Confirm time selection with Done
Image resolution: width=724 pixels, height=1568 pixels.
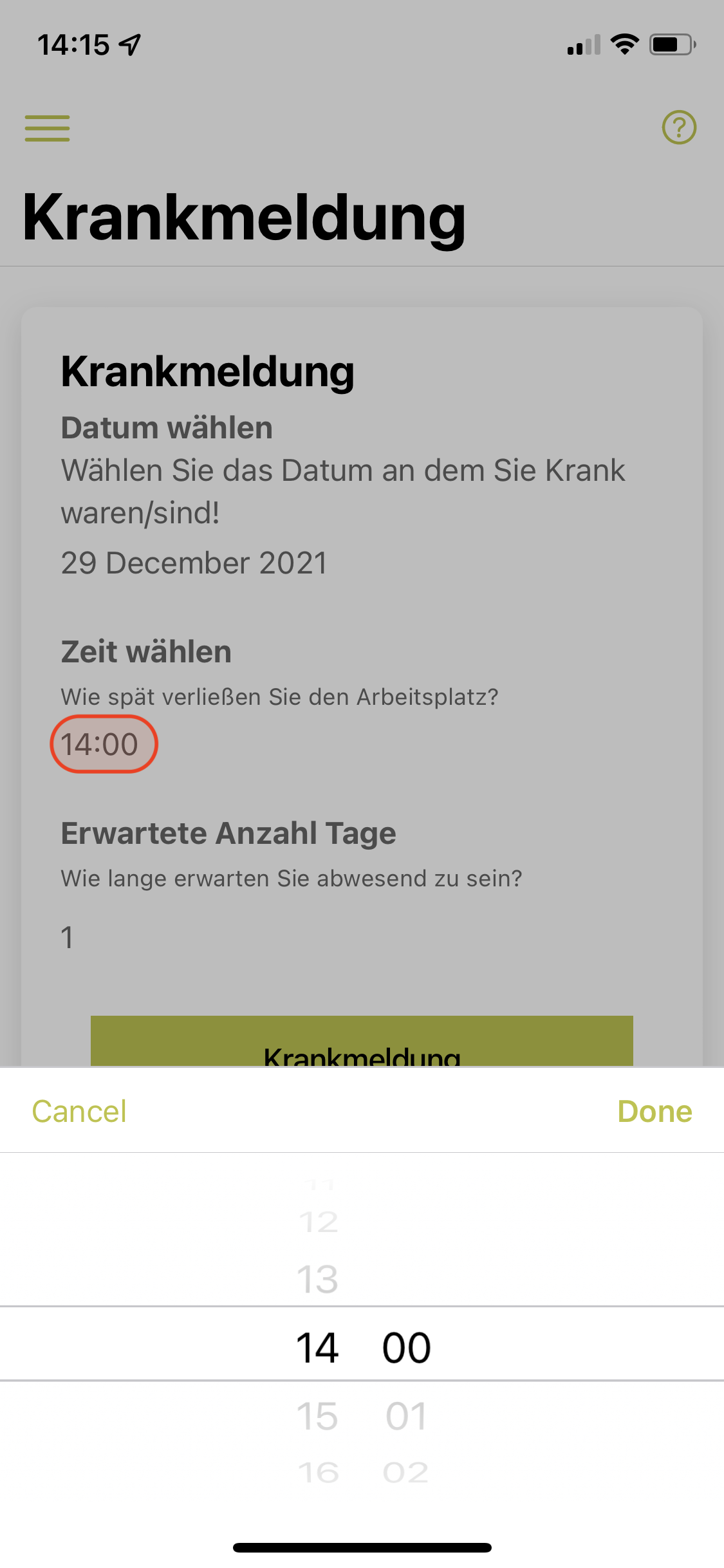pyautogui.click(x=654, y=1112)
